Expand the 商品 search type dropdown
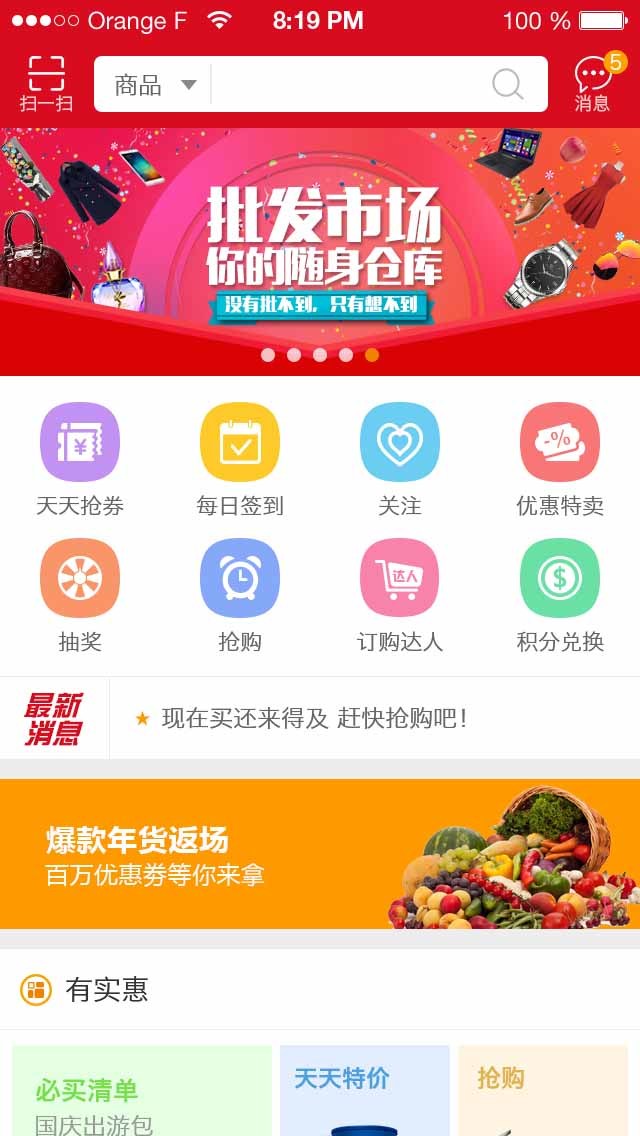 (x=155, y=85)
